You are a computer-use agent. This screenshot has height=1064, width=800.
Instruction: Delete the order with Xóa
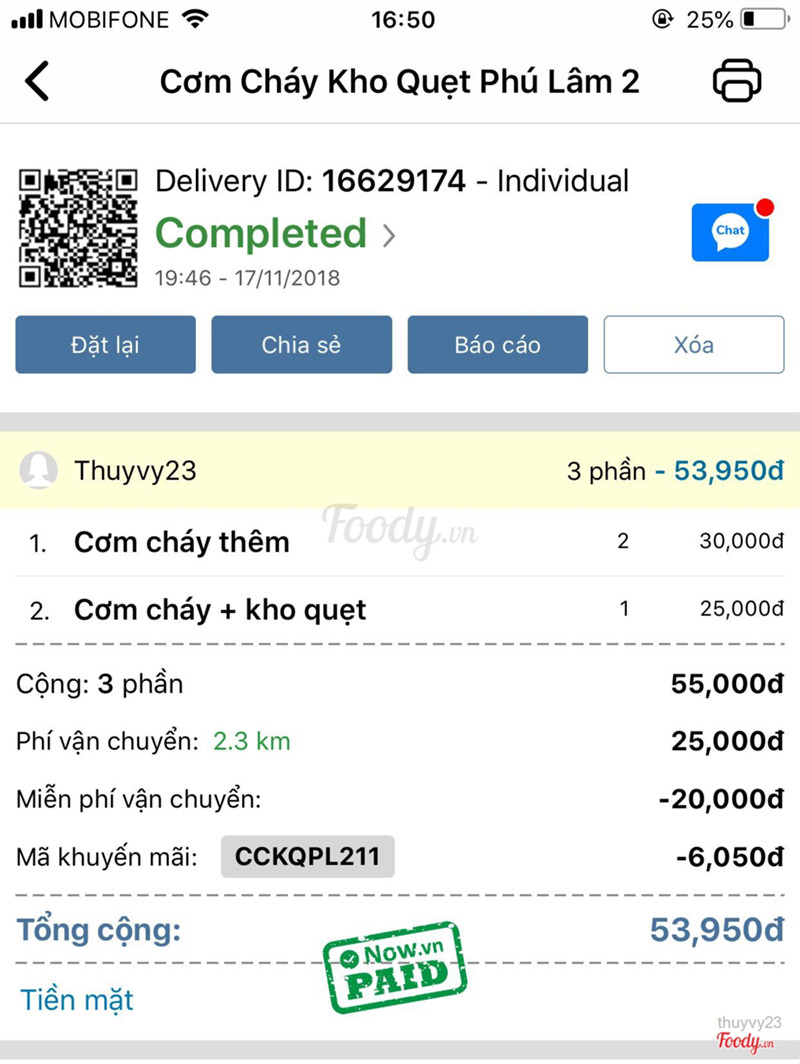pyautogui.click(x=693, y=345)
